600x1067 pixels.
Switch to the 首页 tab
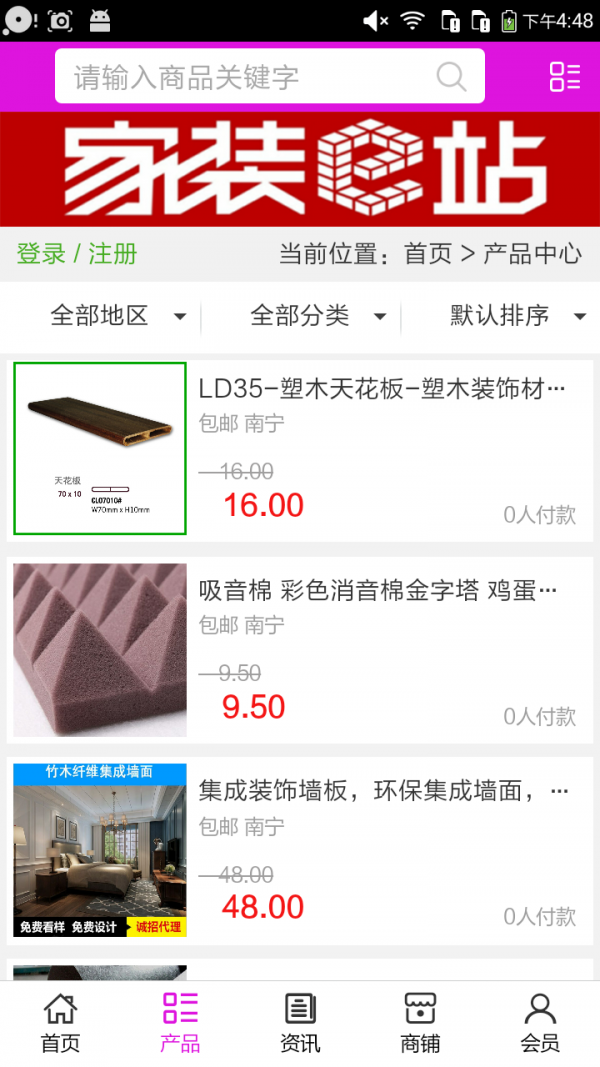tap(60, 1023)
